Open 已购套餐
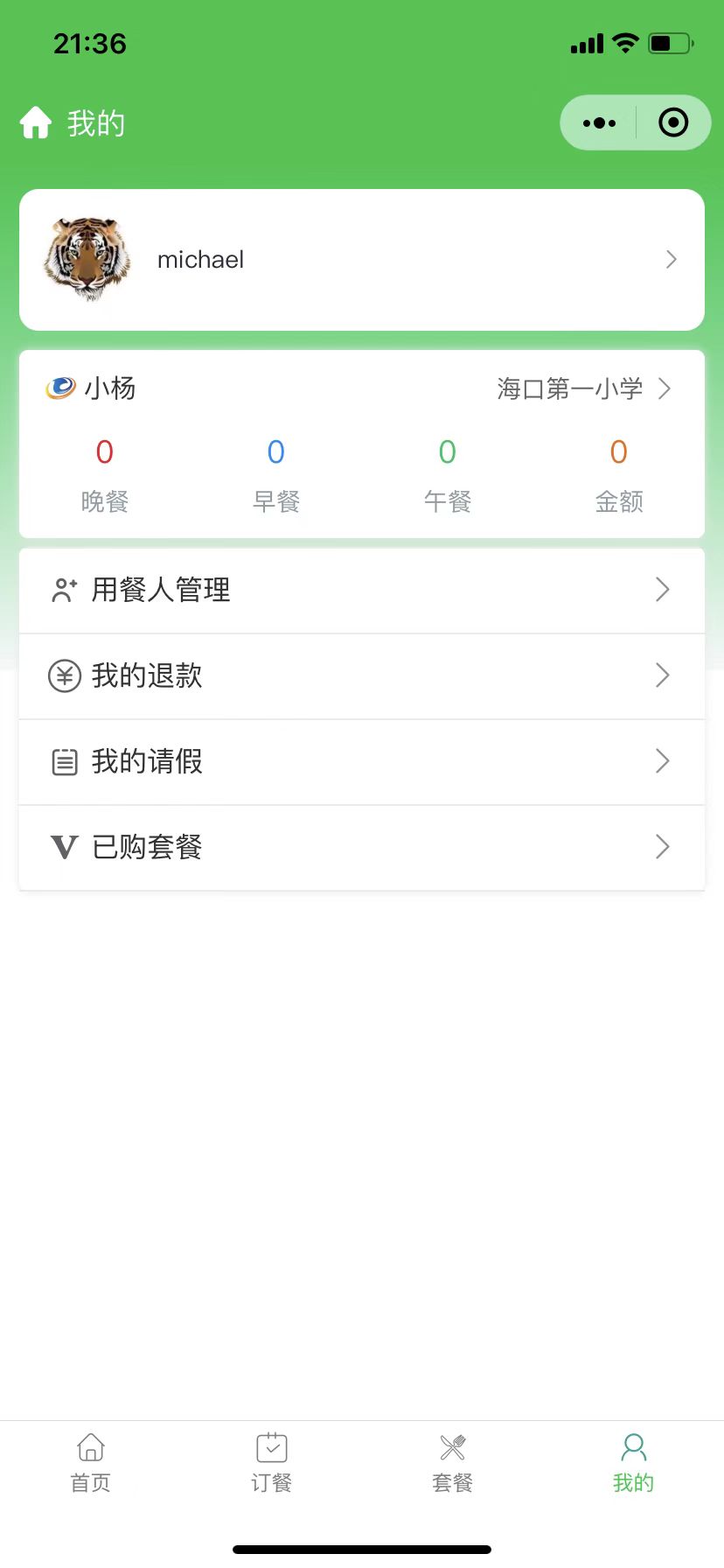724x1568 pixels. 362,848
